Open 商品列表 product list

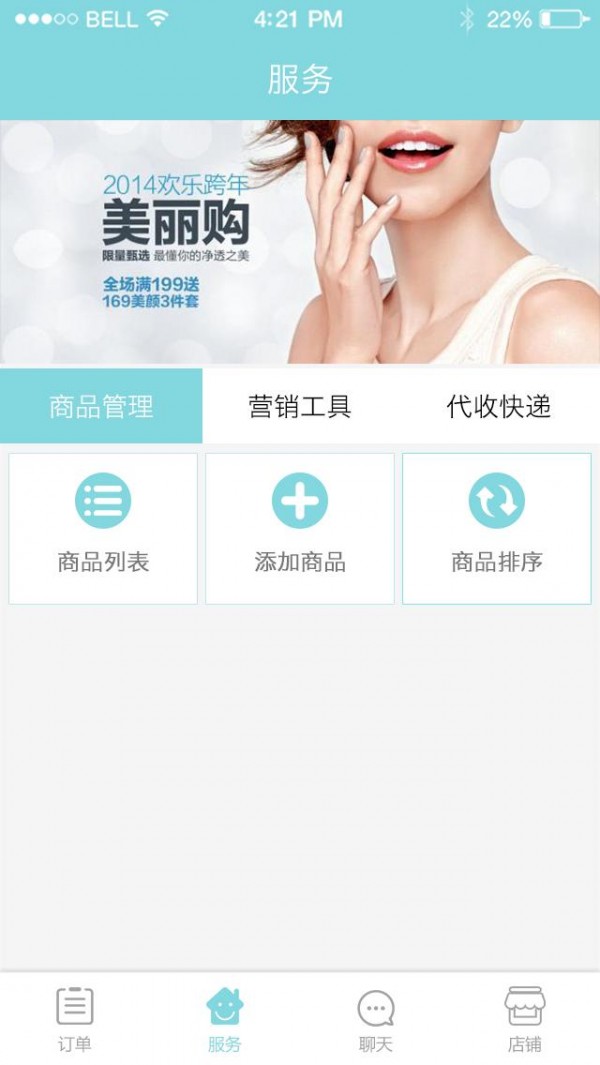[x=103, y=528]
